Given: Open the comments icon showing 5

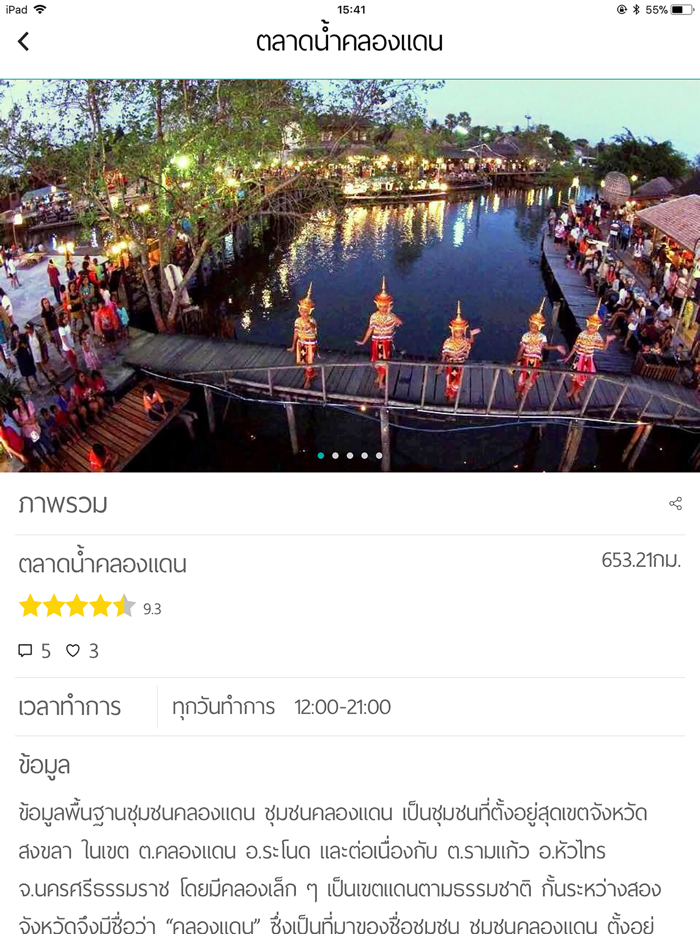Looking at the screenshot, I should click(26, 651).
